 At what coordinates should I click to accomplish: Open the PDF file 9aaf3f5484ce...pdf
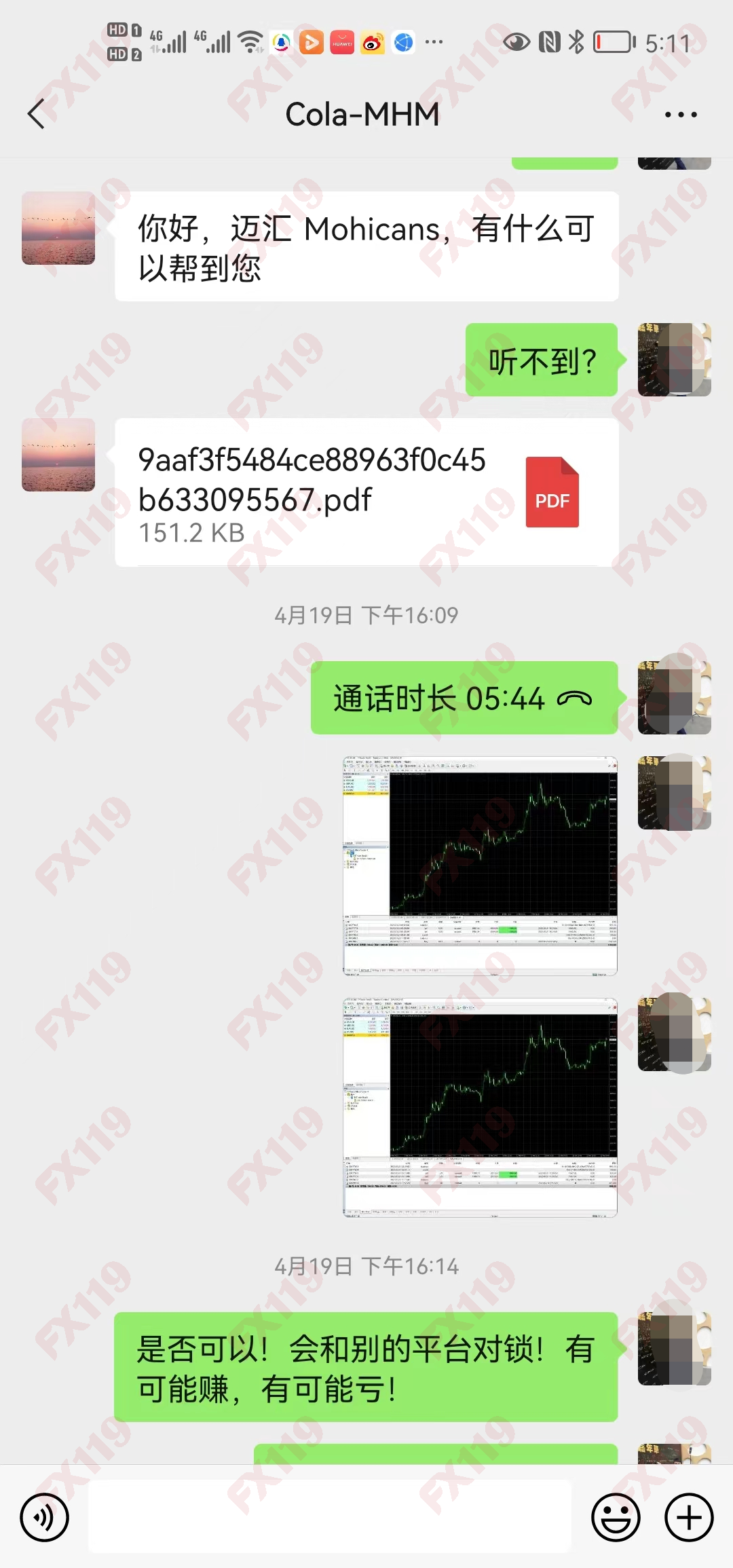(x=366, y=493)
